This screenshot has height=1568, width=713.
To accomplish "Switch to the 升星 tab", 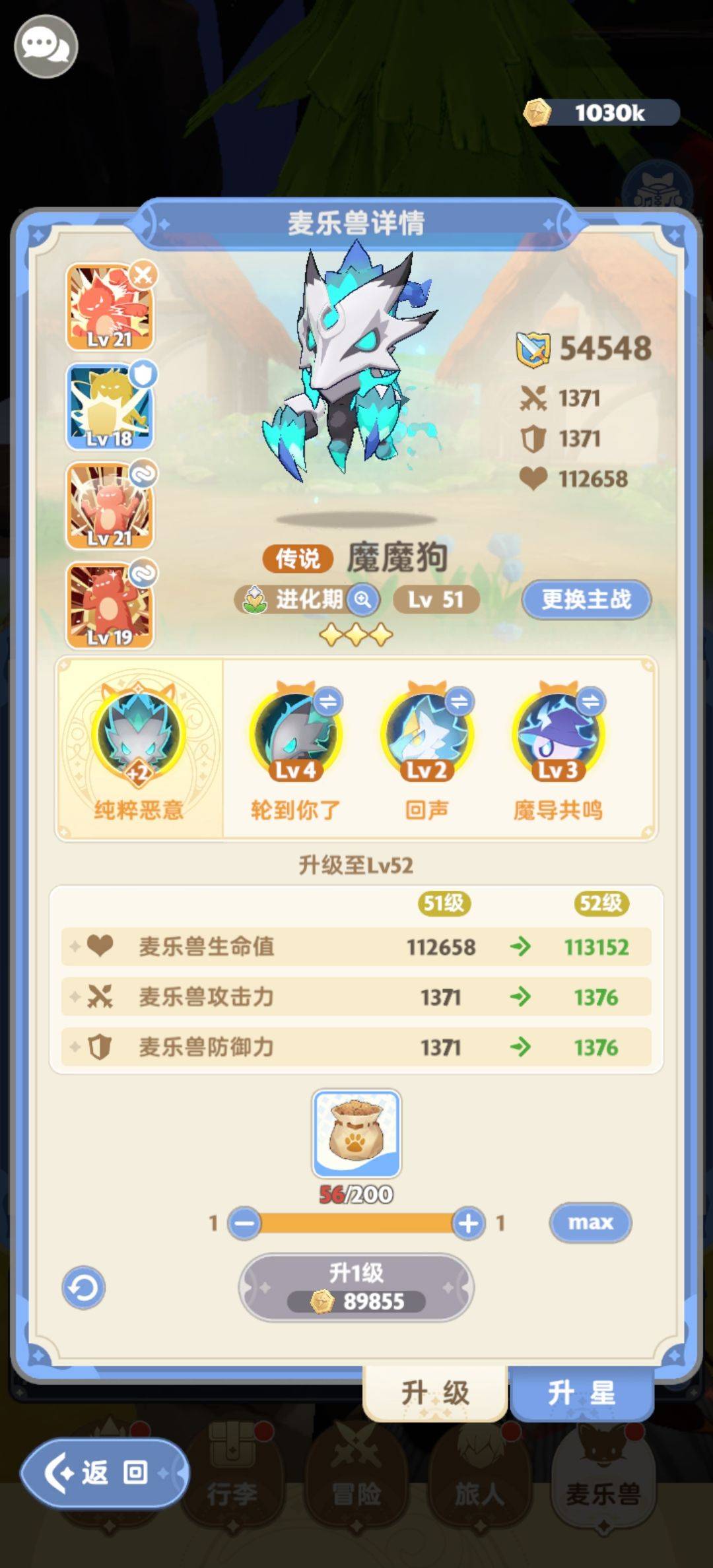I will pos(581,1393).
